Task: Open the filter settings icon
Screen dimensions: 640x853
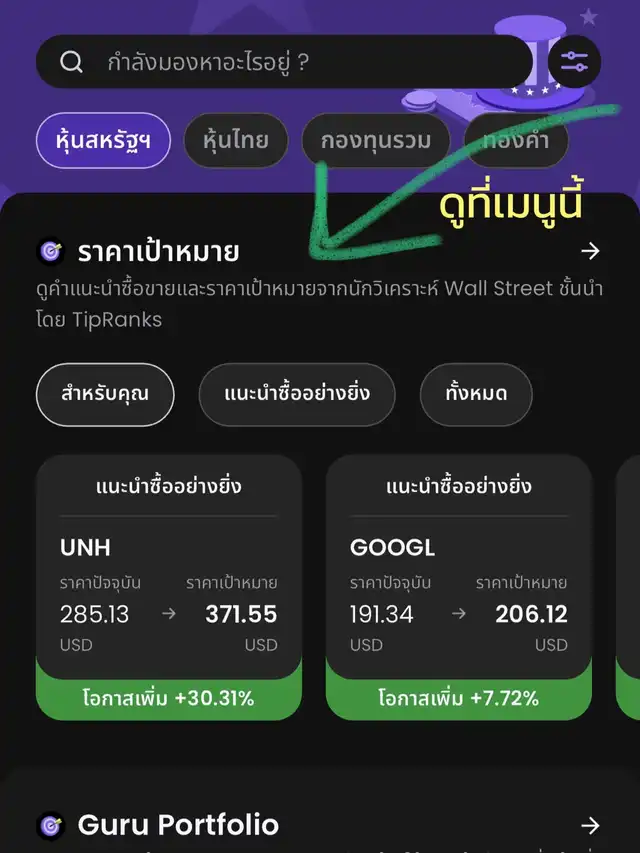Action: [x=574, y=62]
